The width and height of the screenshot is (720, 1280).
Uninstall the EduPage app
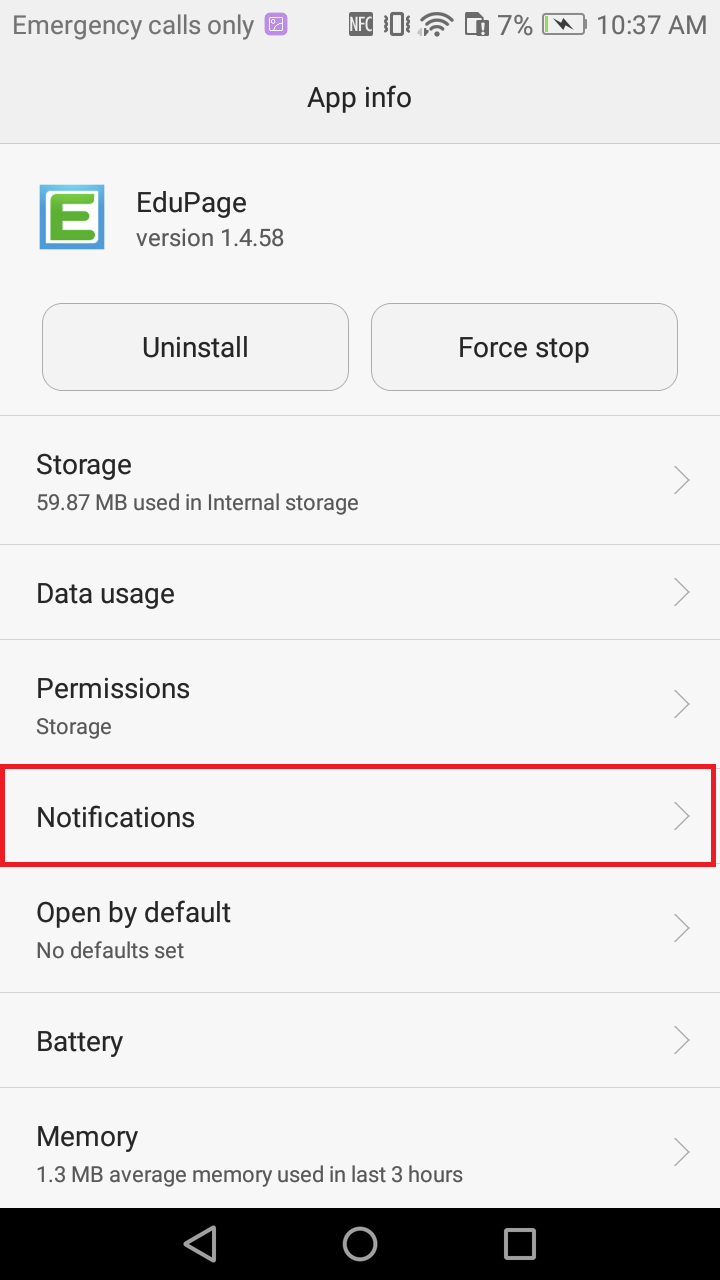195,347
